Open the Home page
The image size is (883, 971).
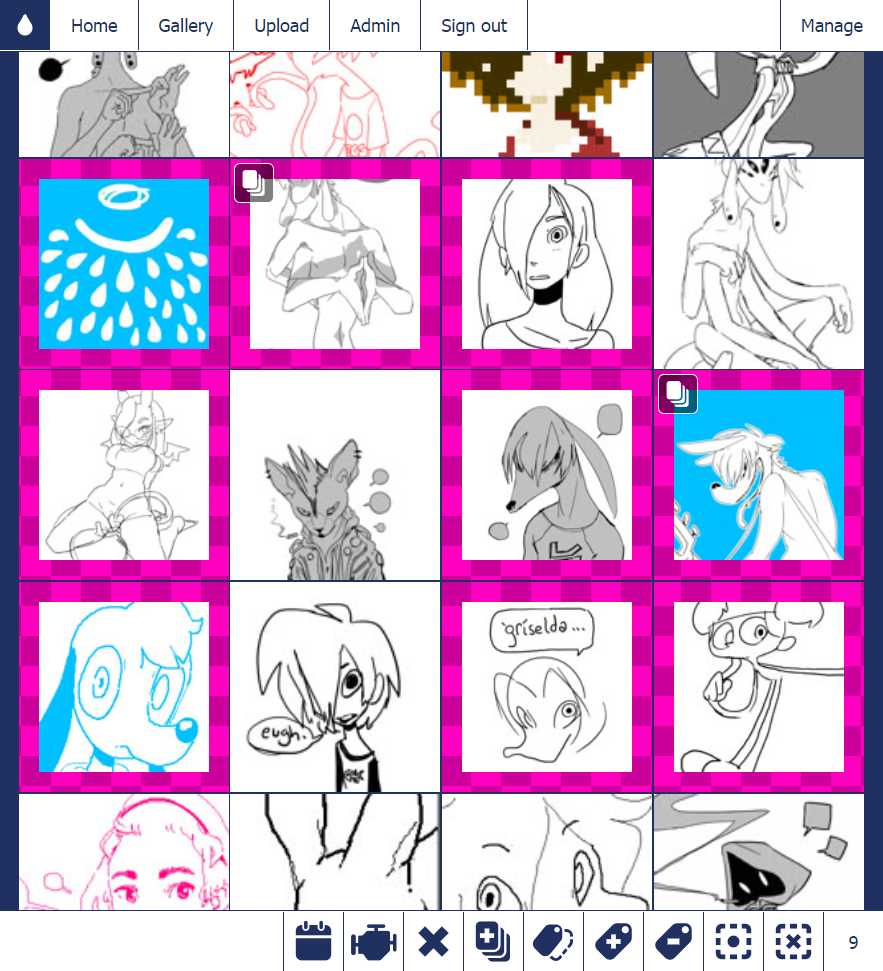pyautogui.click(x=94, y=26)
